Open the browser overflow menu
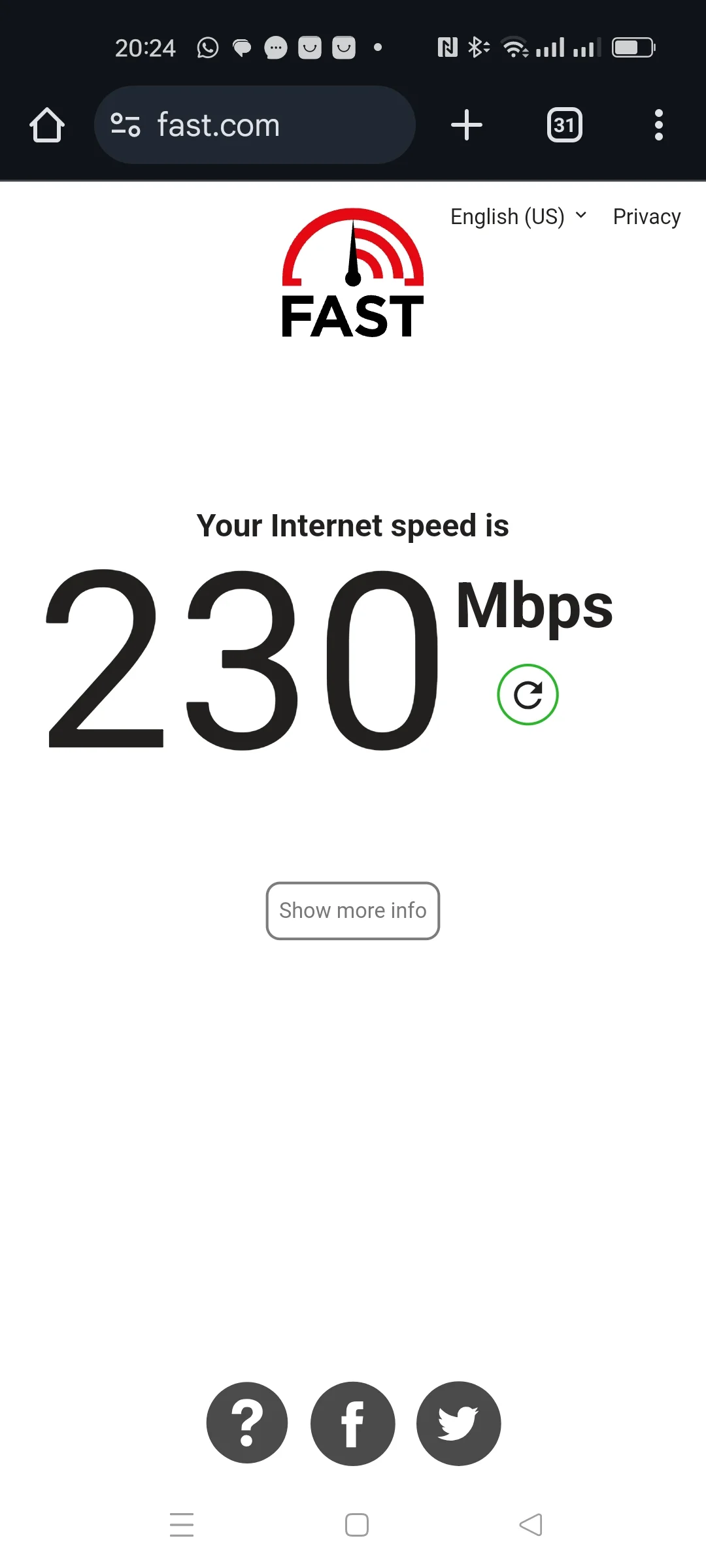 658,125
